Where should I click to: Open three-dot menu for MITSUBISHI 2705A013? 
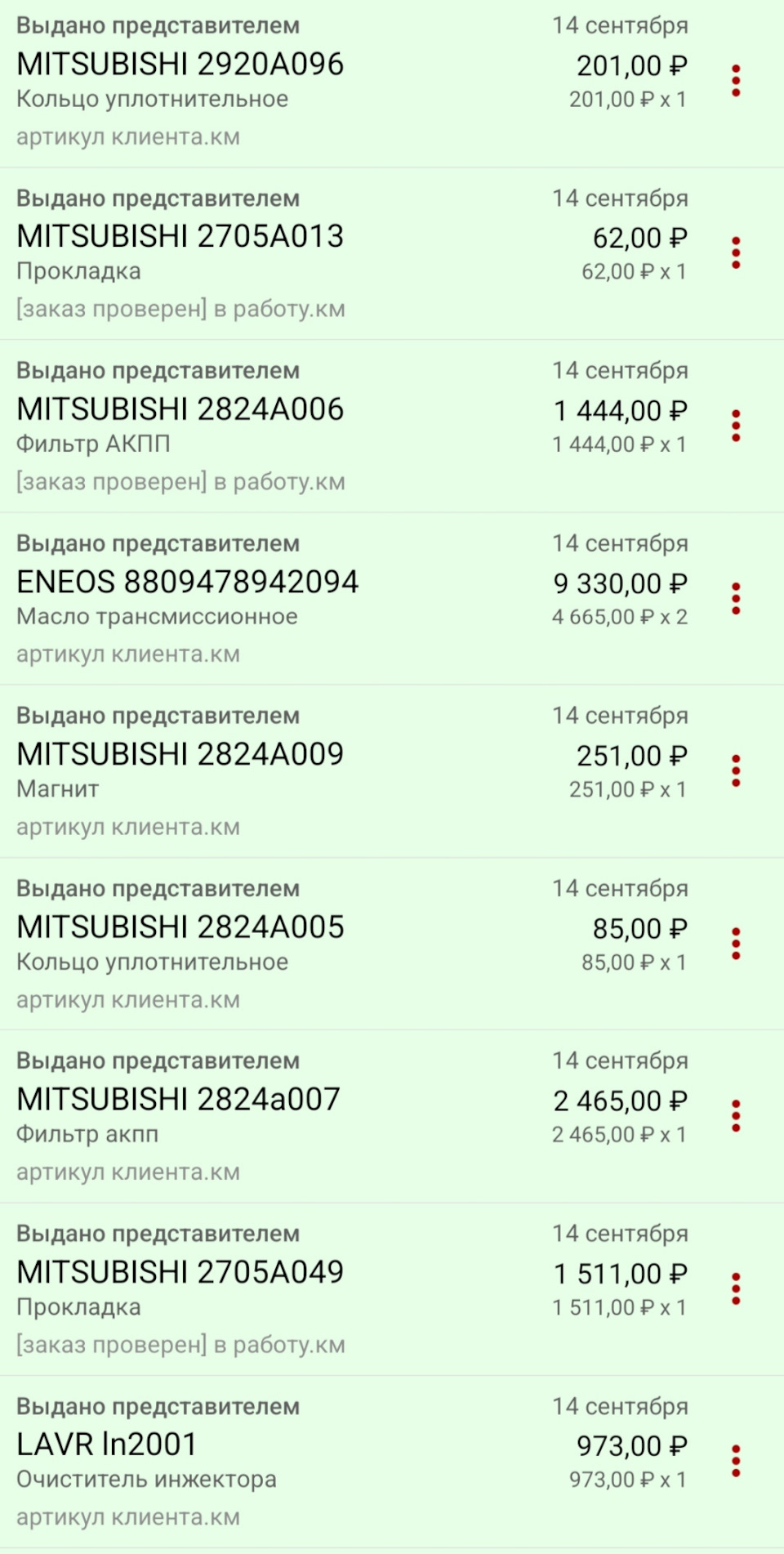pos(736,253)
